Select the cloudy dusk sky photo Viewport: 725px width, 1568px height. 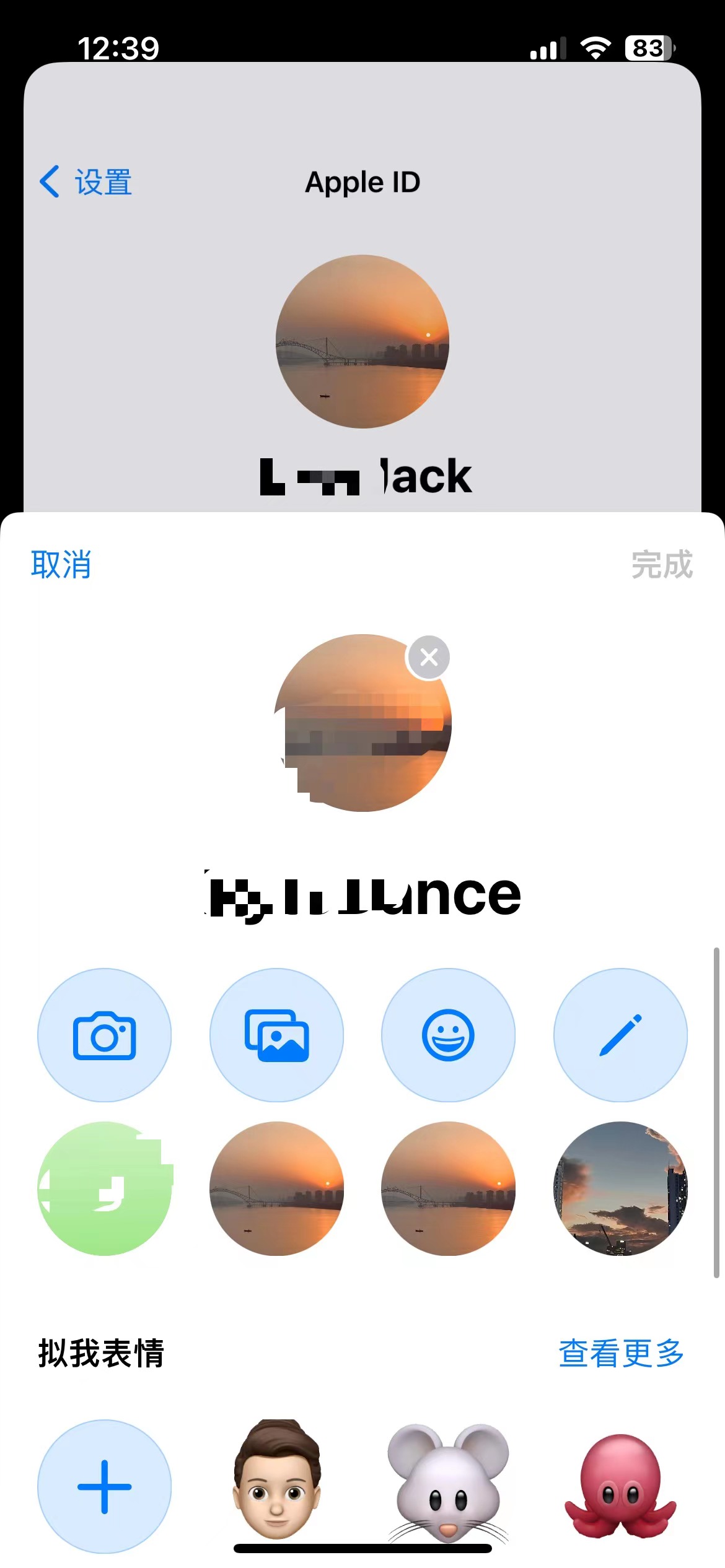(x=620, y=1188)
